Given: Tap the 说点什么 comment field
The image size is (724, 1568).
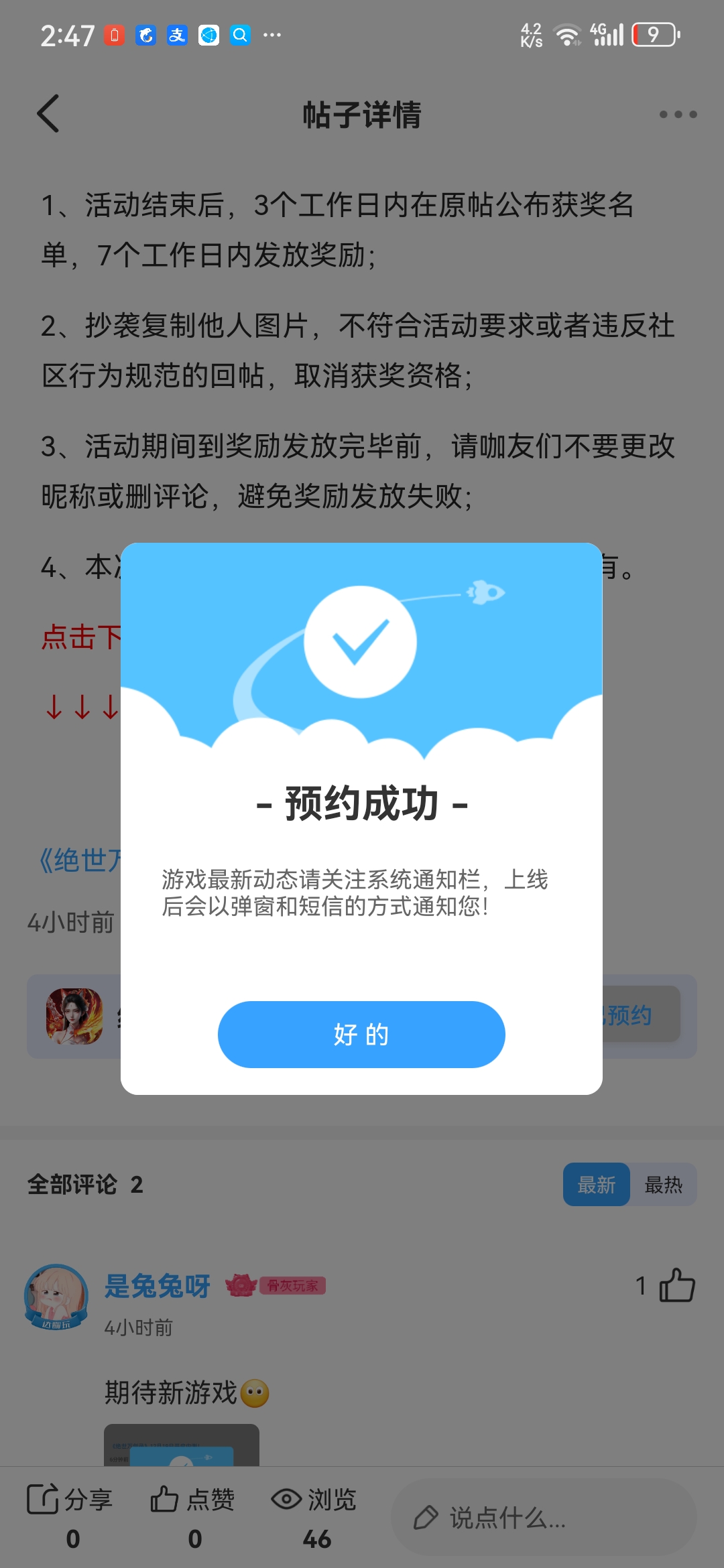Looking at the screenshot, I should [543, 1518].
